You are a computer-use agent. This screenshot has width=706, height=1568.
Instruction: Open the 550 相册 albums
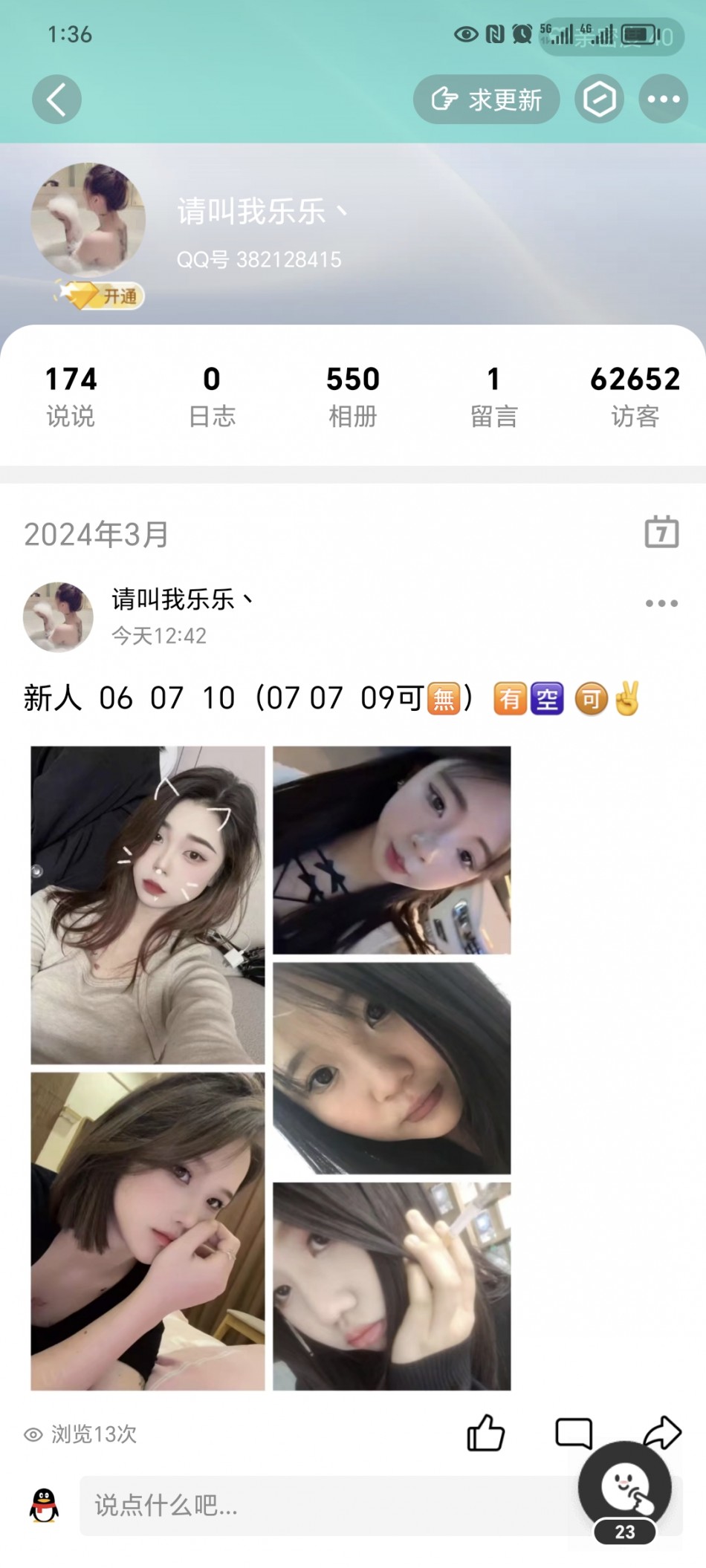click(353, 396)
